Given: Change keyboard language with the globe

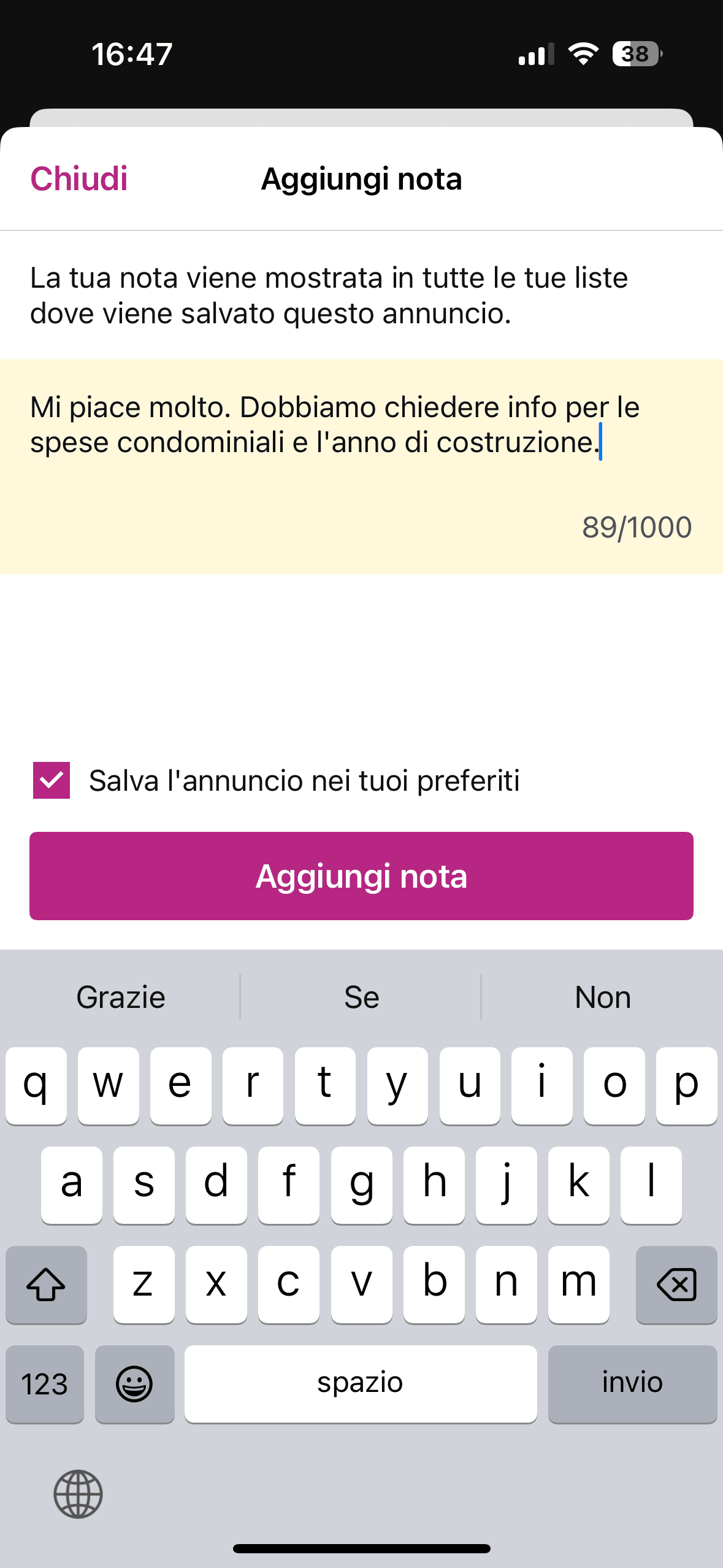Looking at the screenshot, I should (x=78, y=1494).
